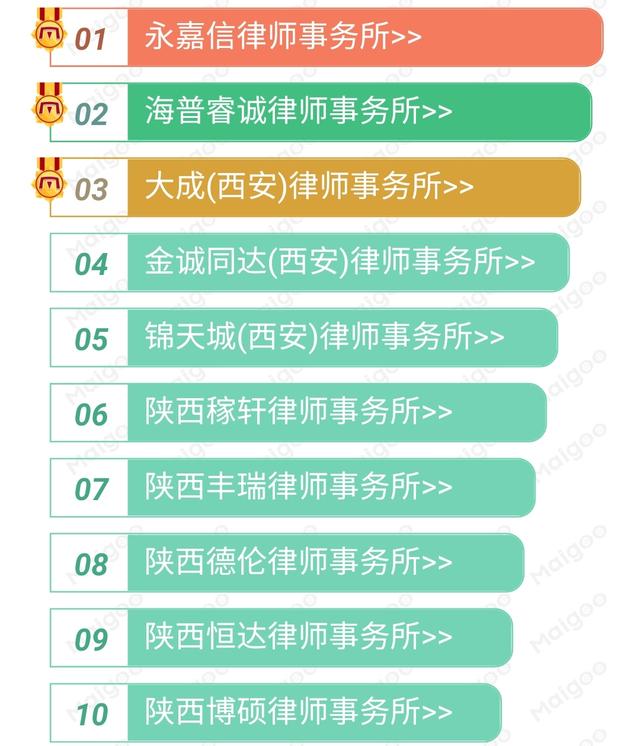View the 陕西恒达律师事务所 entry
Screen dimensions: 640x746
281,638
